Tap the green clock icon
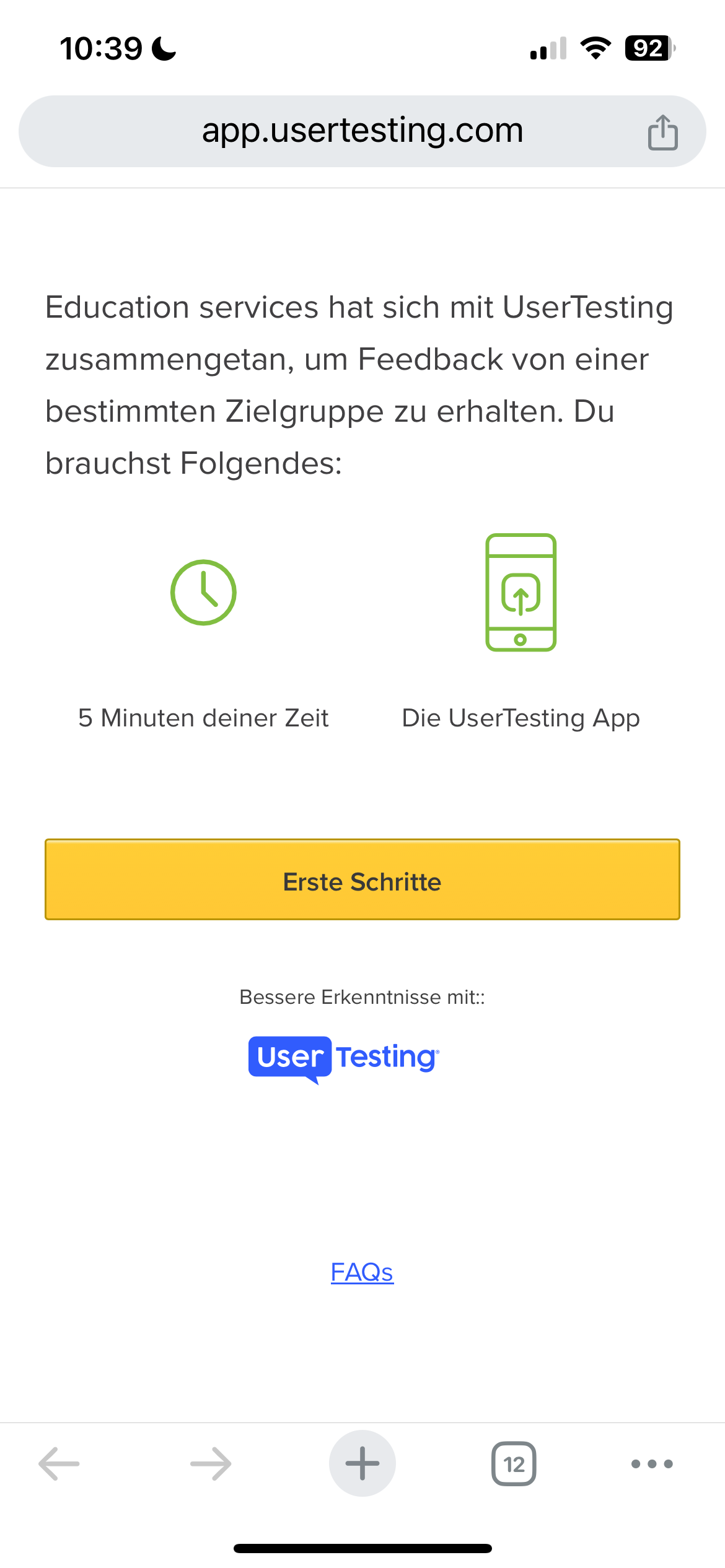This screenshot has height=1568, width=725. (203, 591)
